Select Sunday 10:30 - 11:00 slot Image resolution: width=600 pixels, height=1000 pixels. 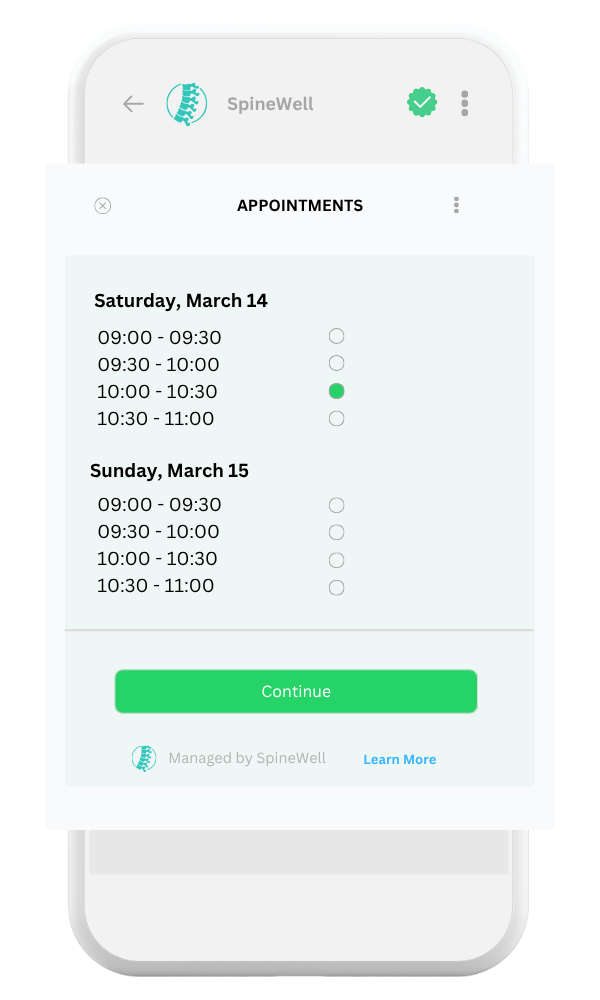pyautogui.click(x=337, y=587)
